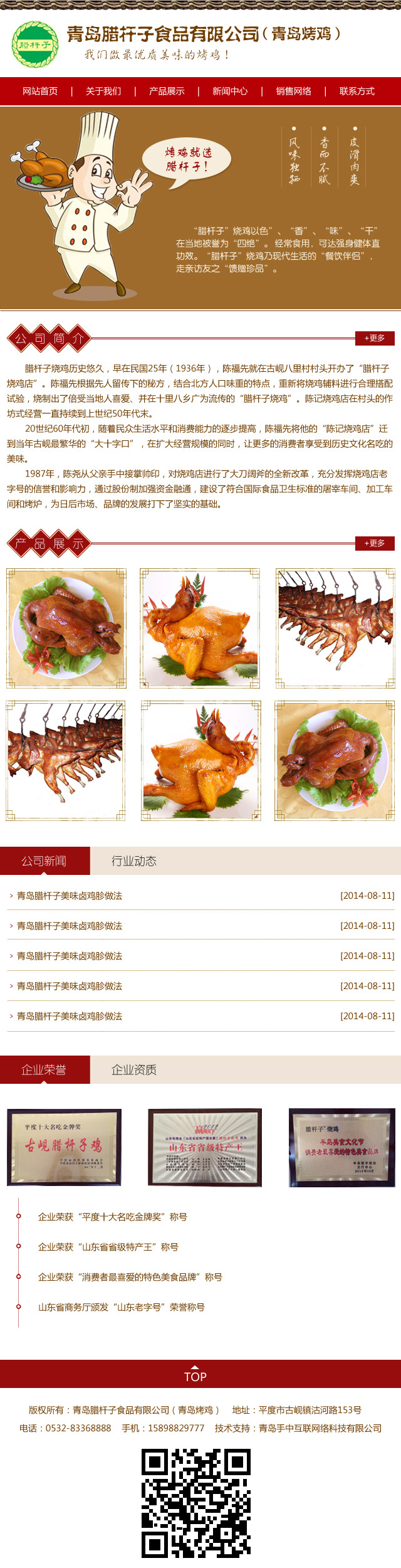Open first 青岛腊杆子美味卤鸡胗做法 news item
Image resolution: width=401 pixels, height=1568 pixels.
tap(70, 896)
